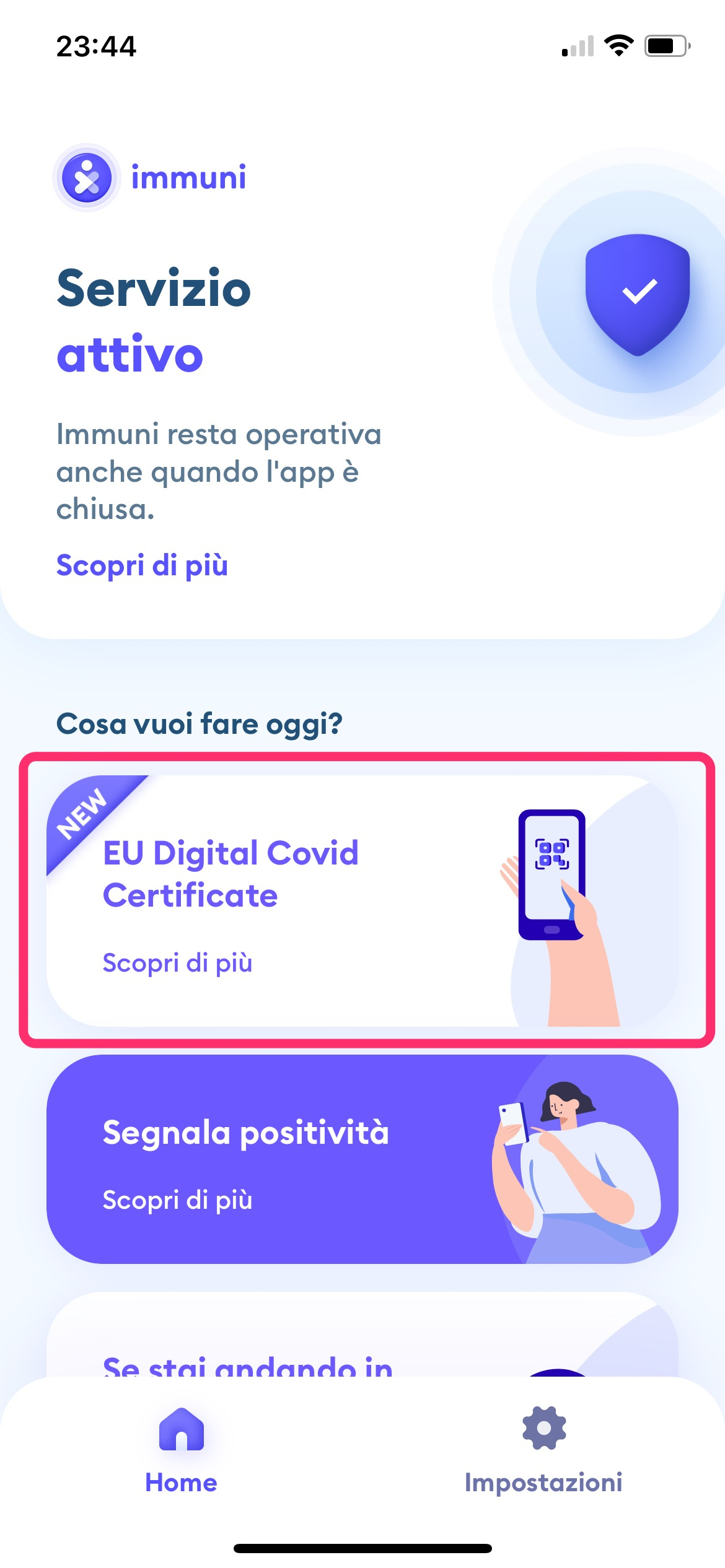725x1568 pixels.
Task: Open the EU Digital Covid Certificate card
Action: tap(362, 900)
